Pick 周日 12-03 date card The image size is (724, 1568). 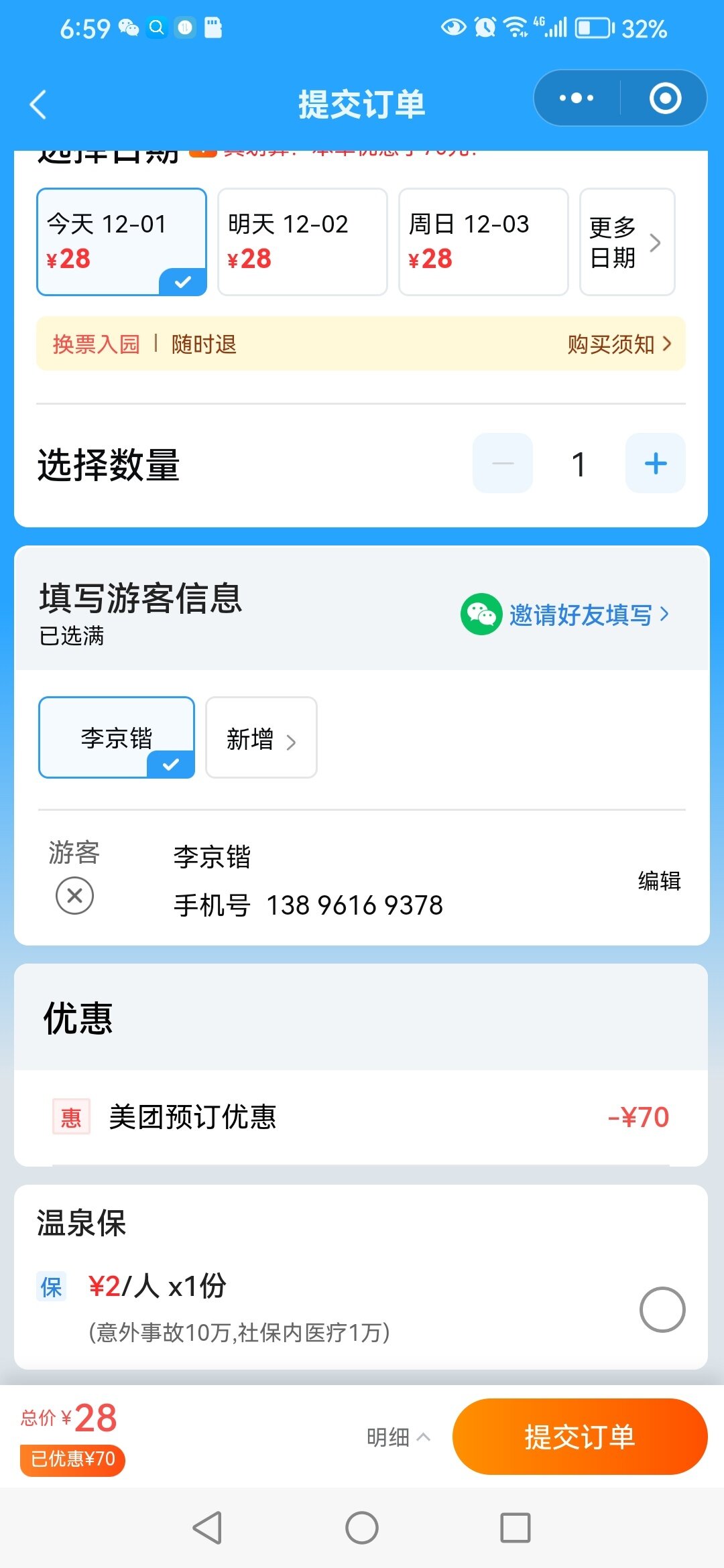click(x=483, y=241)
